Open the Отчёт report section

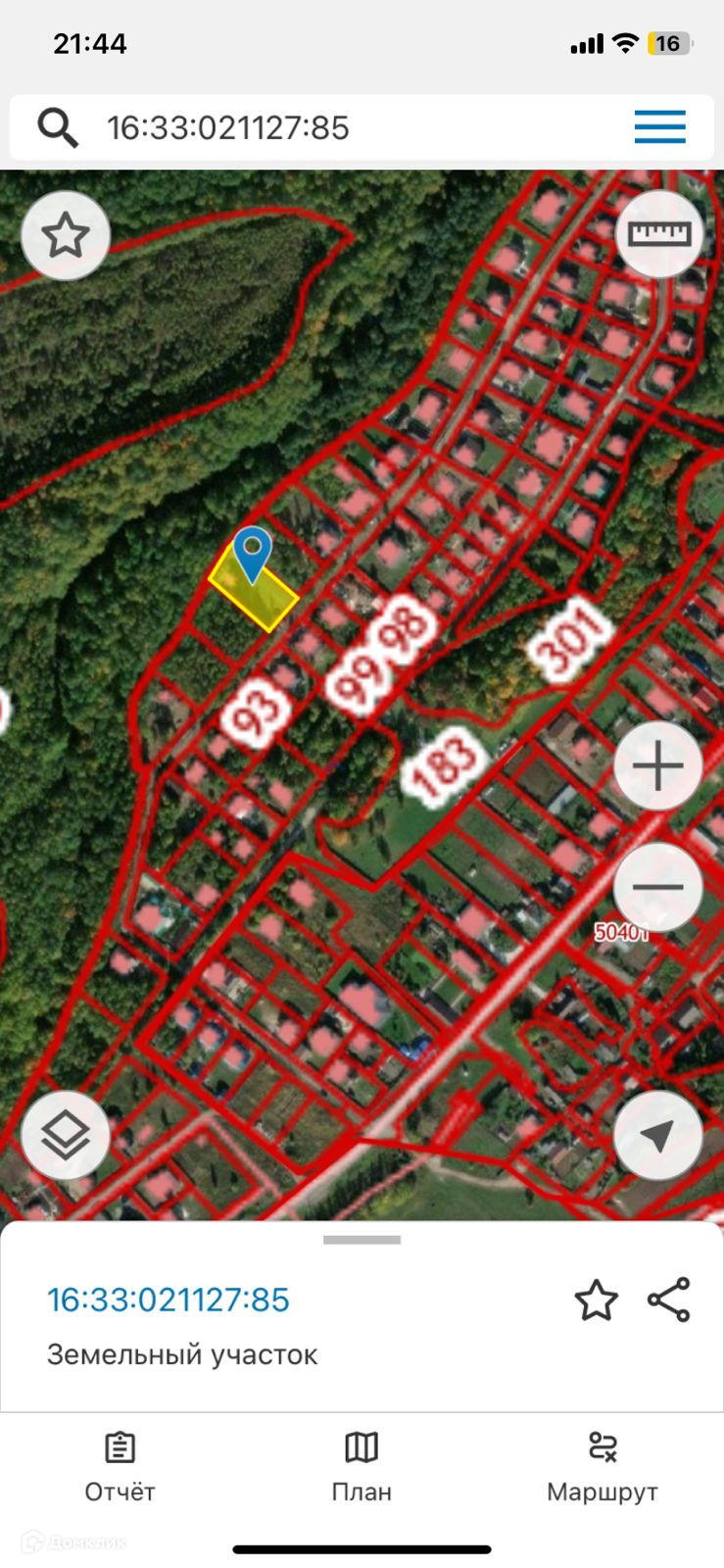click(120, 1466)
